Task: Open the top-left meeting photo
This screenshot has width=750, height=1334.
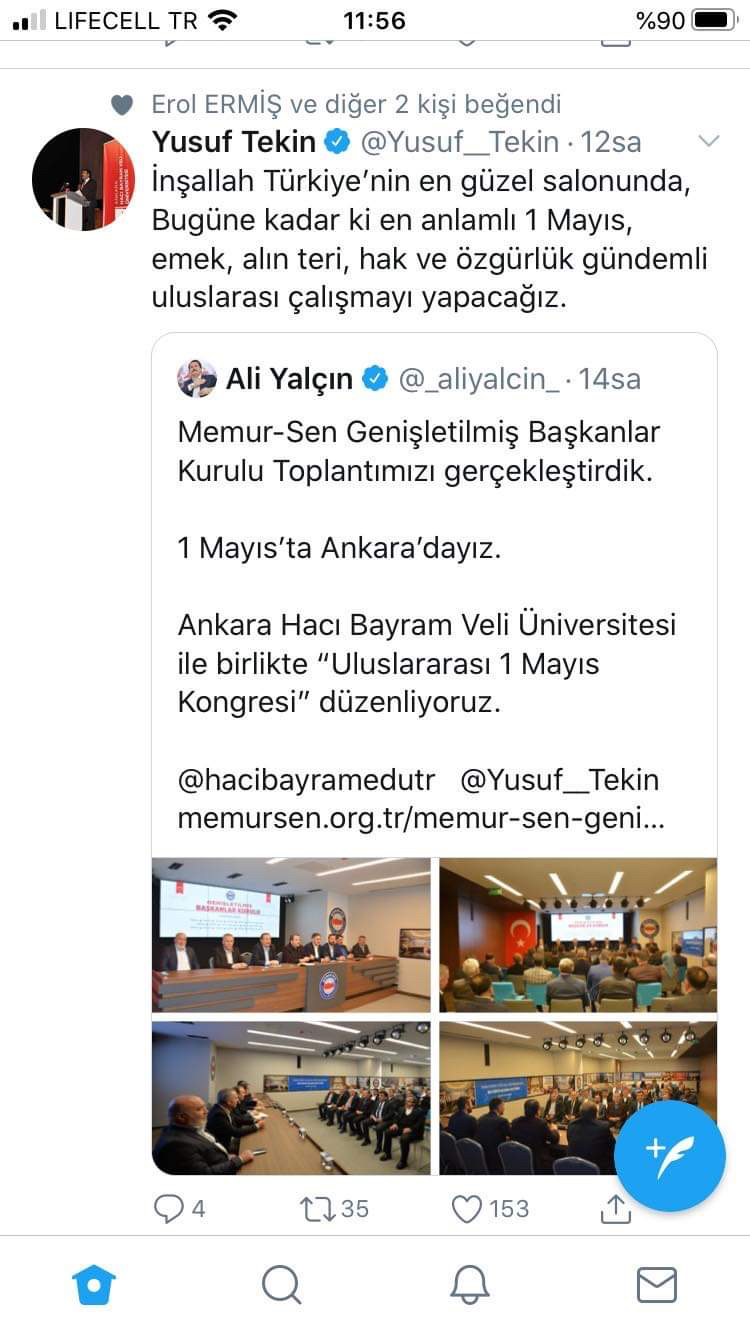Action: 290,933
